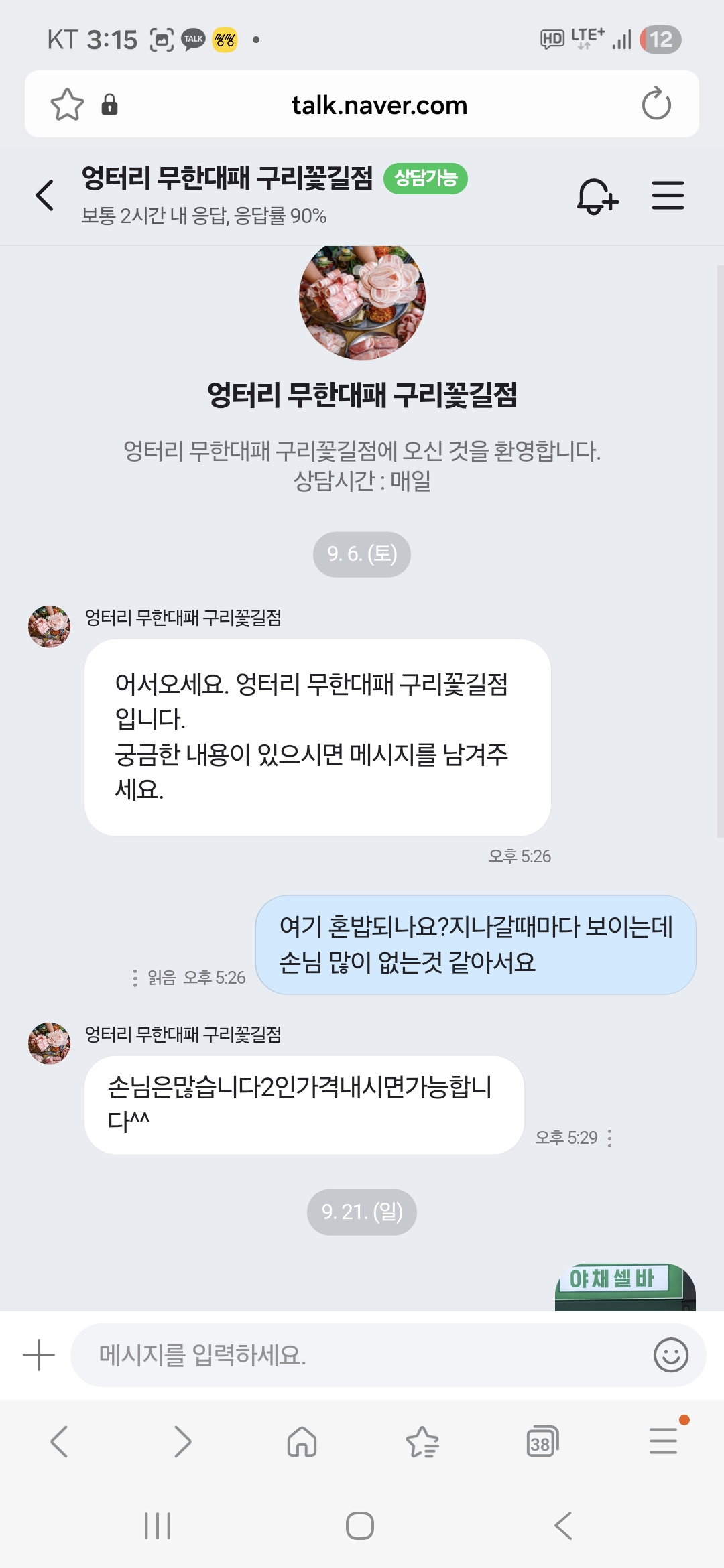Navigate forward in the browser
This screenshot has width=724, height=1568.
[x=182, y=1441]
